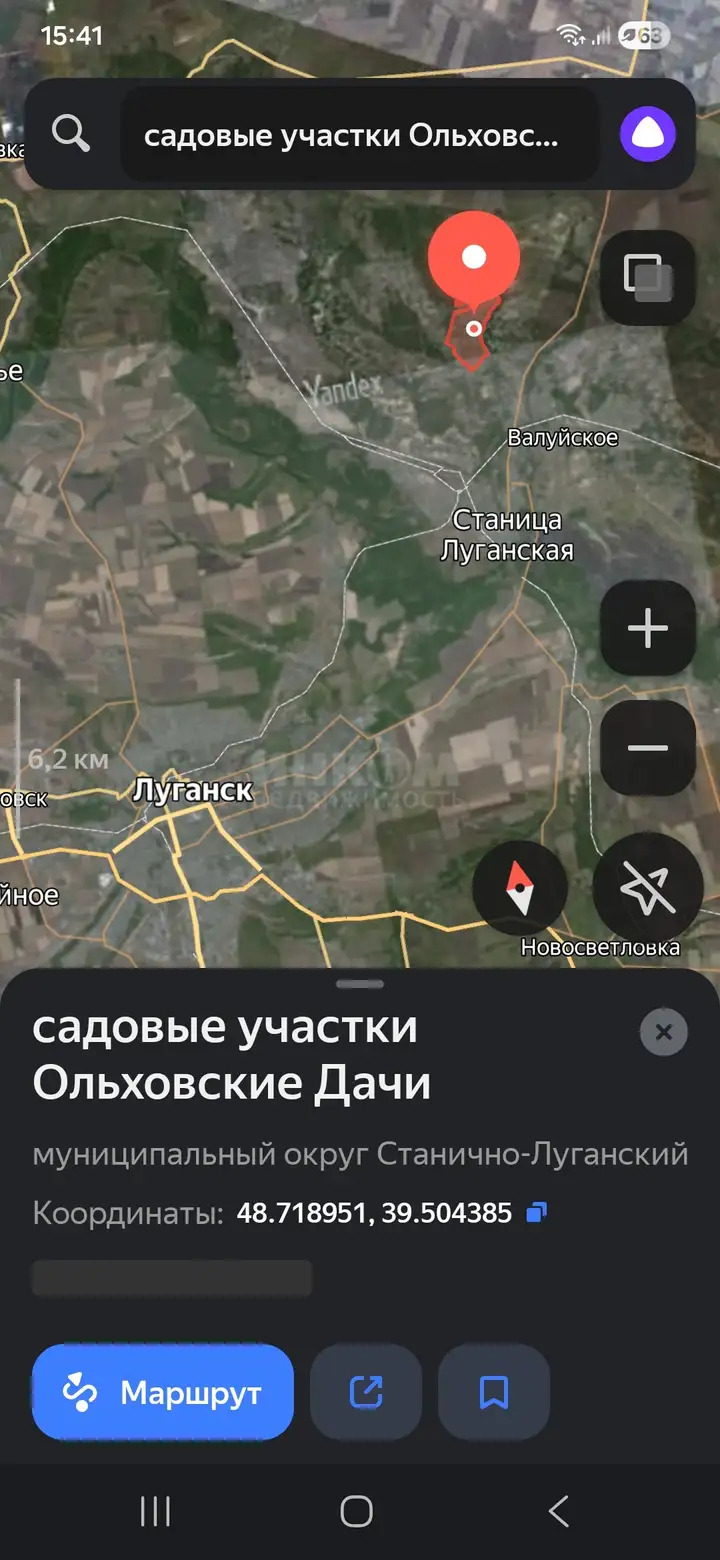Image resolution: width=720 pixels, height=1560 pixels.
Task: Bookmark Ольховские Дачи
Action: pyautogui.click(x=494, y=1392)
